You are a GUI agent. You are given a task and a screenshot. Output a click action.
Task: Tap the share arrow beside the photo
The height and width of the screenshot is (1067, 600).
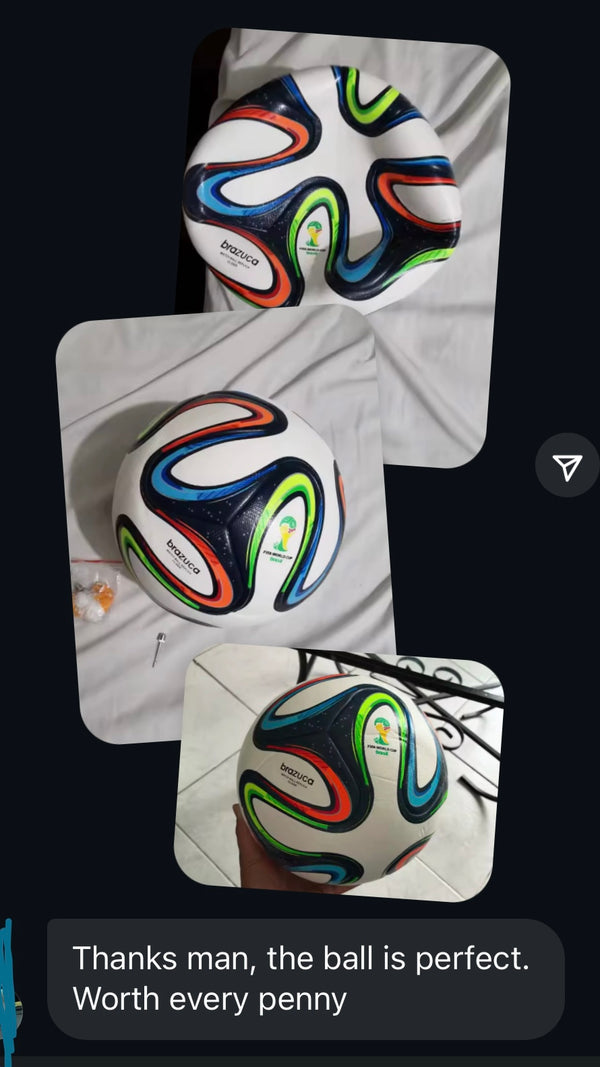pos(567,465)
